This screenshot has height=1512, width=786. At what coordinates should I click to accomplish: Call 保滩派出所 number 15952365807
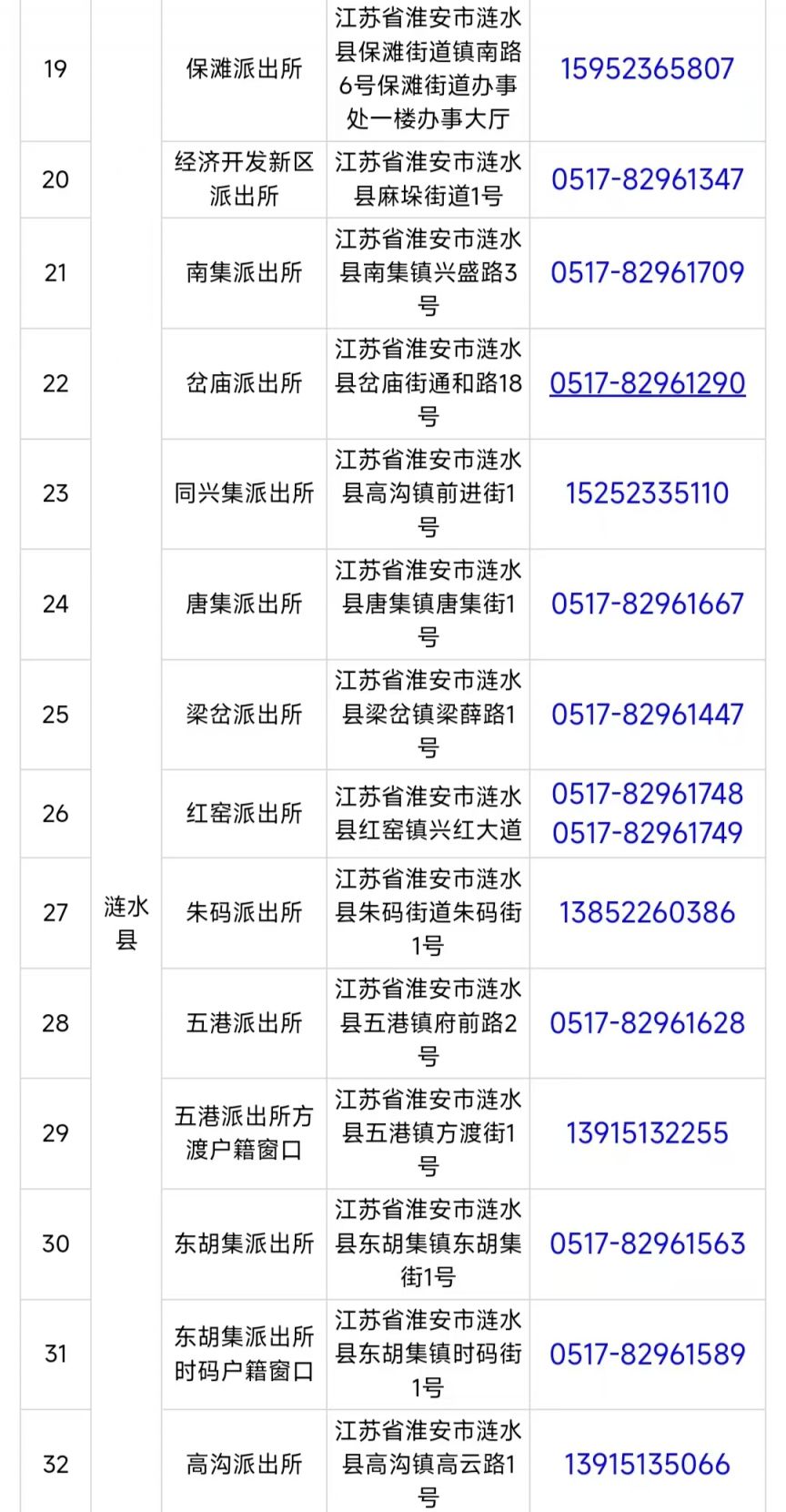647,69
